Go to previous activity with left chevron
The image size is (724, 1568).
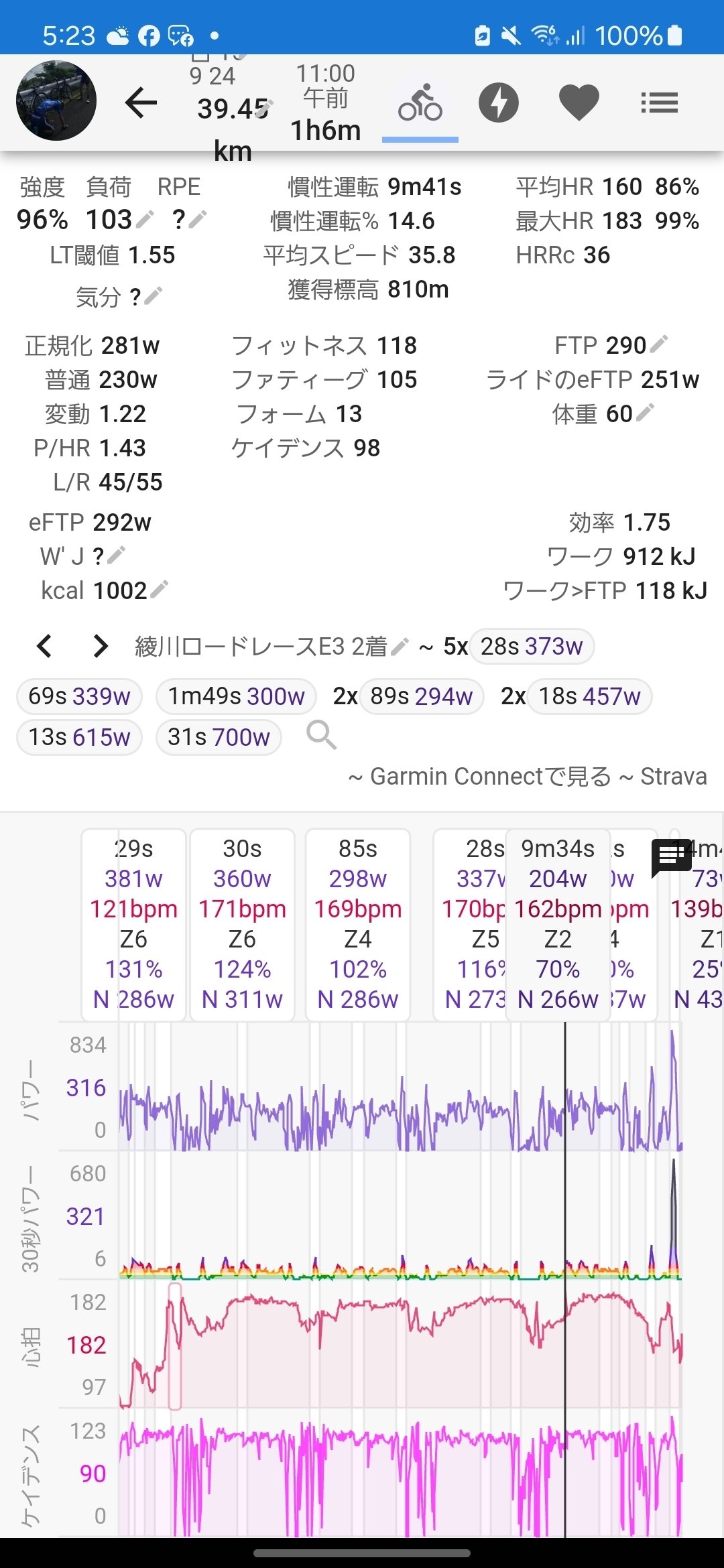44,647
